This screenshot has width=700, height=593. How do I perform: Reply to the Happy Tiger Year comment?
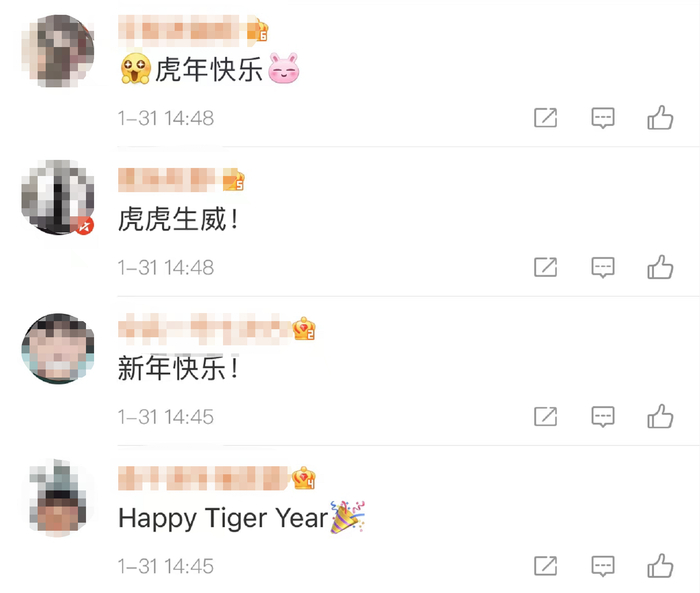pyautogui.click(x=603, y=567)
